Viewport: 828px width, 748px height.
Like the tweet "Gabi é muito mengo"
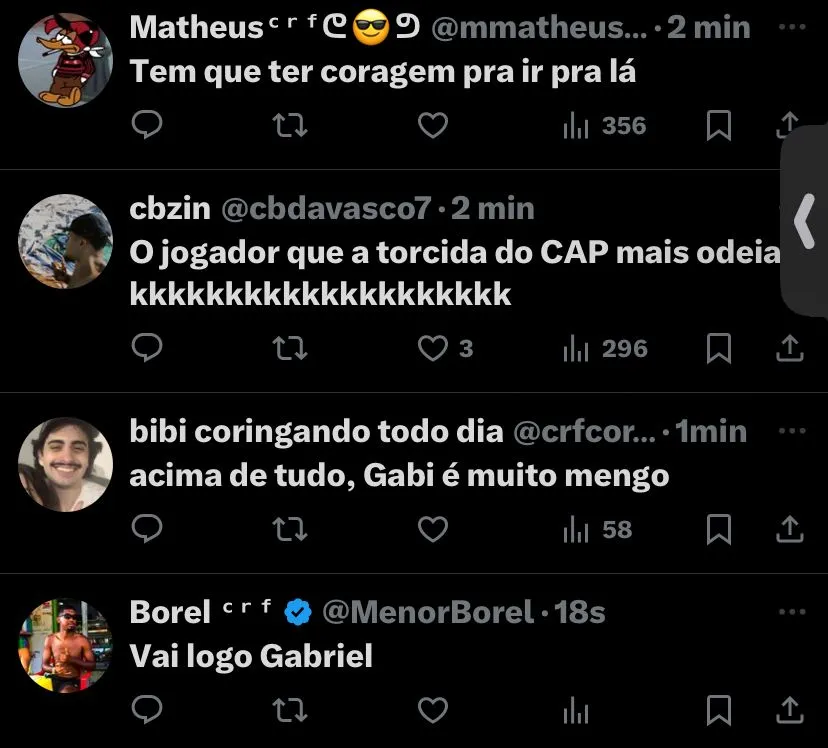(432, 529)
